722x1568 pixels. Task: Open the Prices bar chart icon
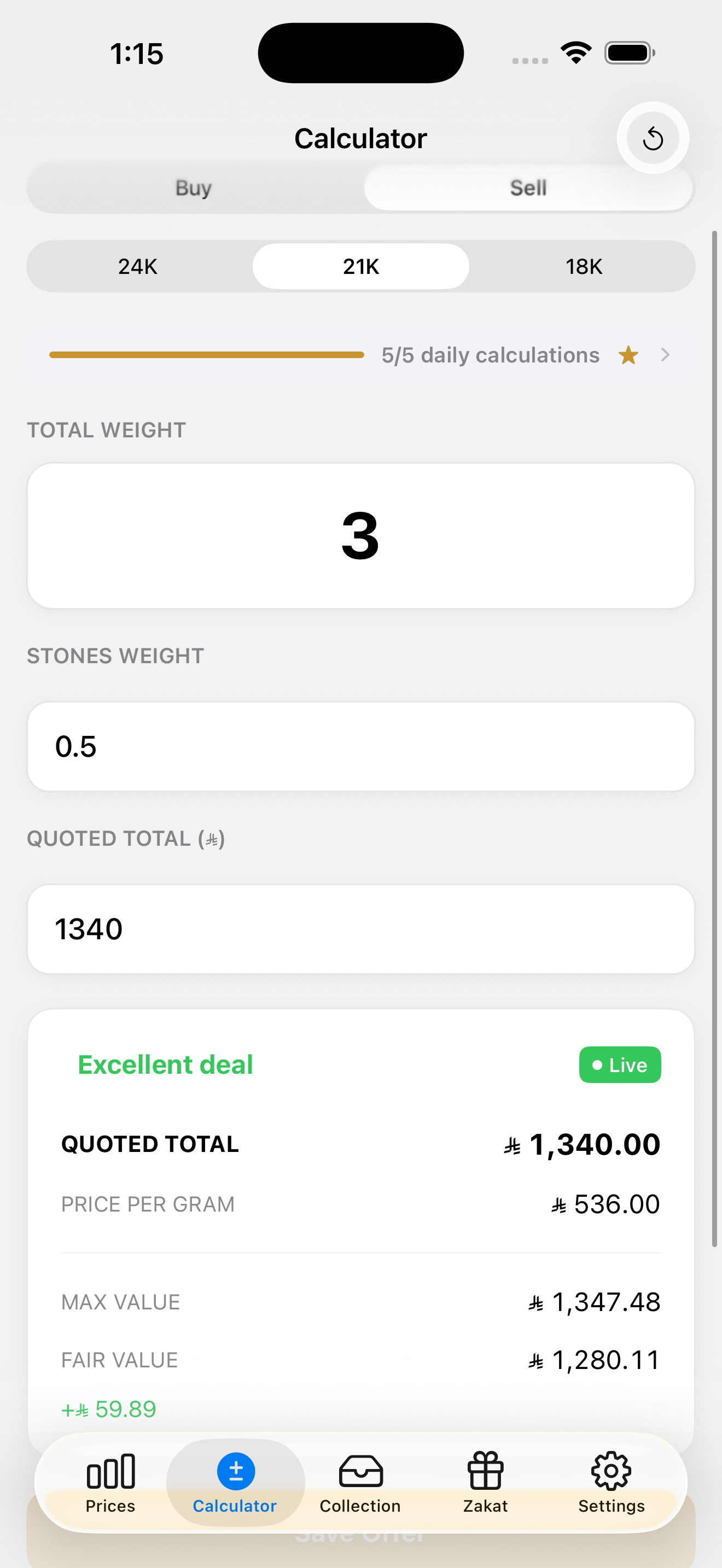coord(109,1473)
